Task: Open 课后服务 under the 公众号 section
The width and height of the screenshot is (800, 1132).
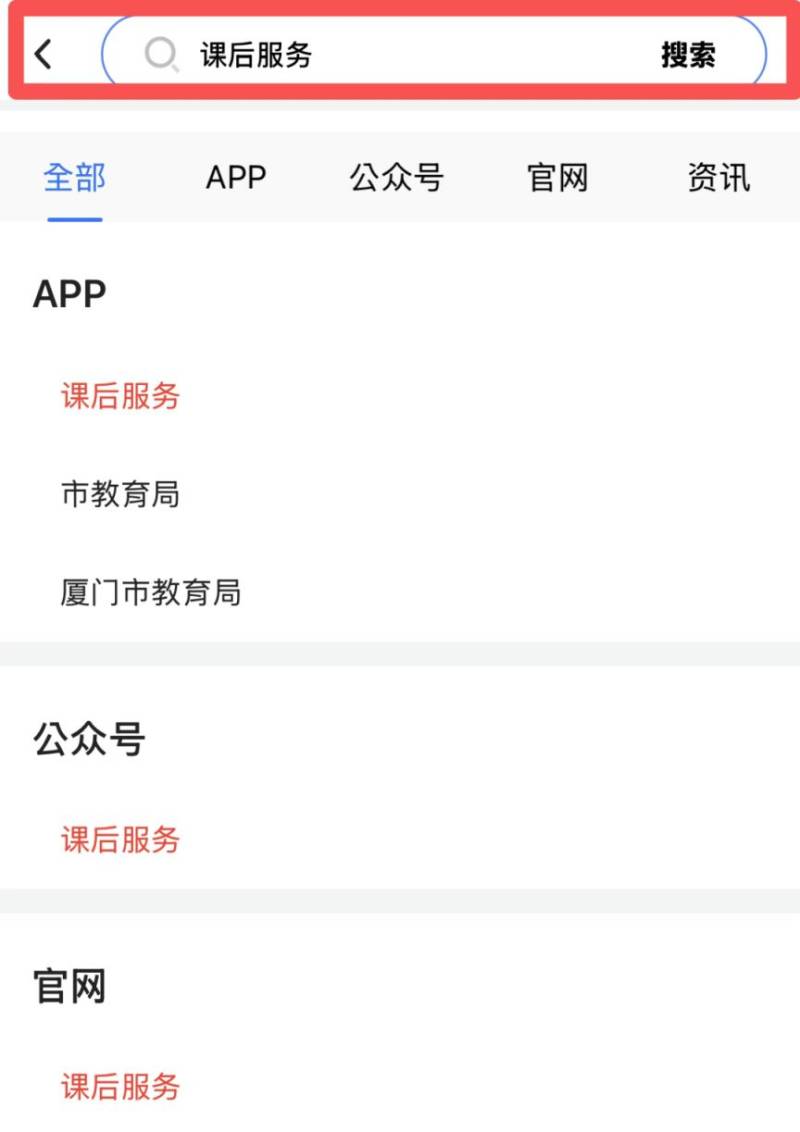Action: (x=120, y=839)
